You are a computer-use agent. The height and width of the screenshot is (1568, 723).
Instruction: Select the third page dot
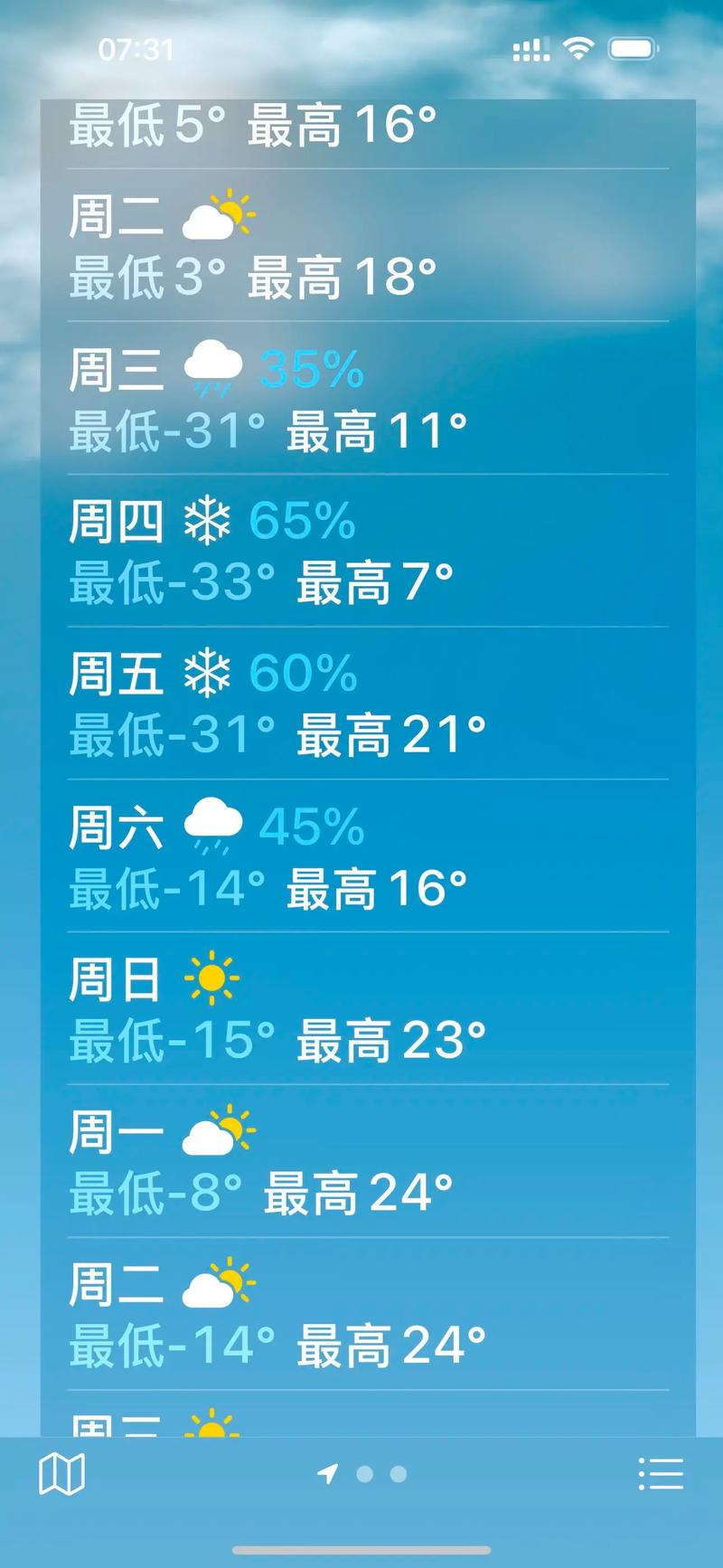pyautogui.click(x=398, y=1475)
